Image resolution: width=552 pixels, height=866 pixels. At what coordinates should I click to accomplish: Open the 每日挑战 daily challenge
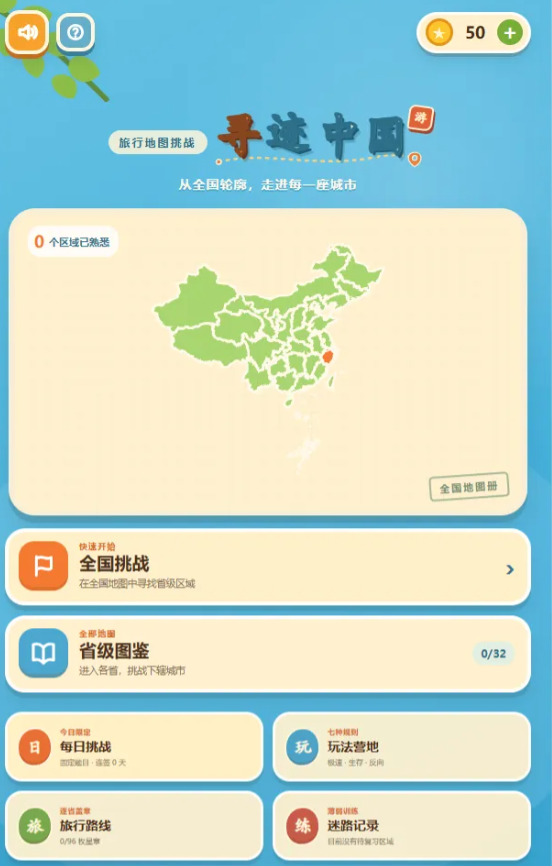point(134,747)
